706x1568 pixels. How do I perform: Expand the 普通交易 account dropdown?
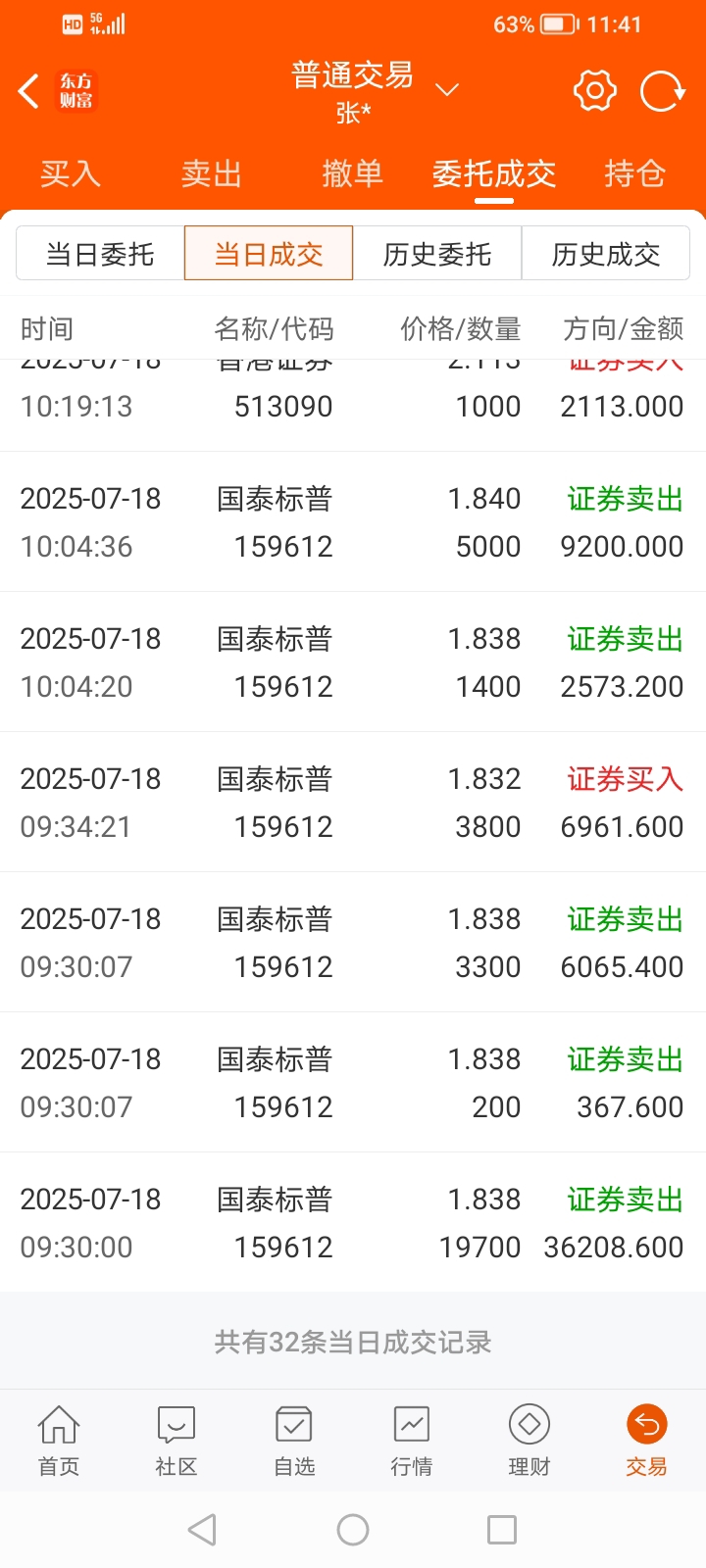[x=447, y=90]
